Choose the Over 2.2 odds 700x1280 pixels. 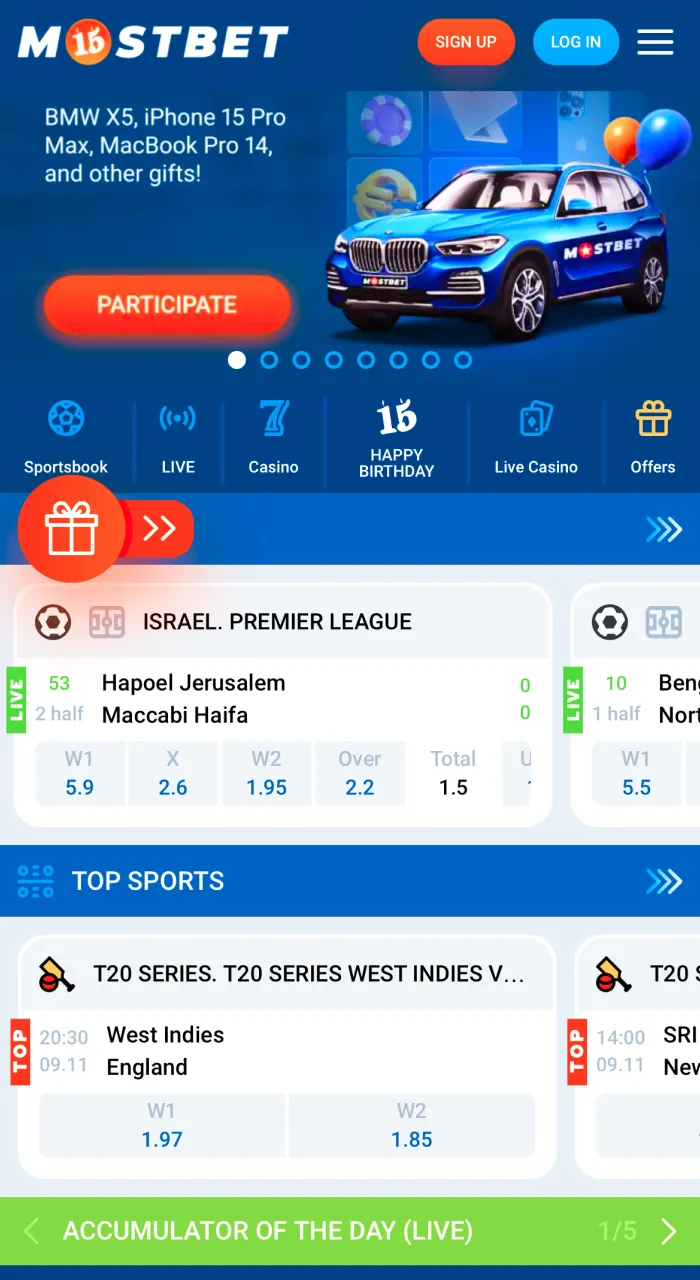[360, 773]
